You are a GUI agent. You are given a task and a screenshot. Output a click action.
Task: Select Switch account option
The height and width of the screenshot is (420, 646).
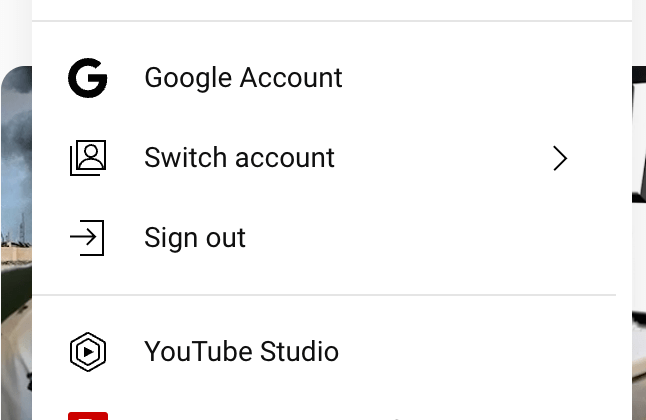239,158
